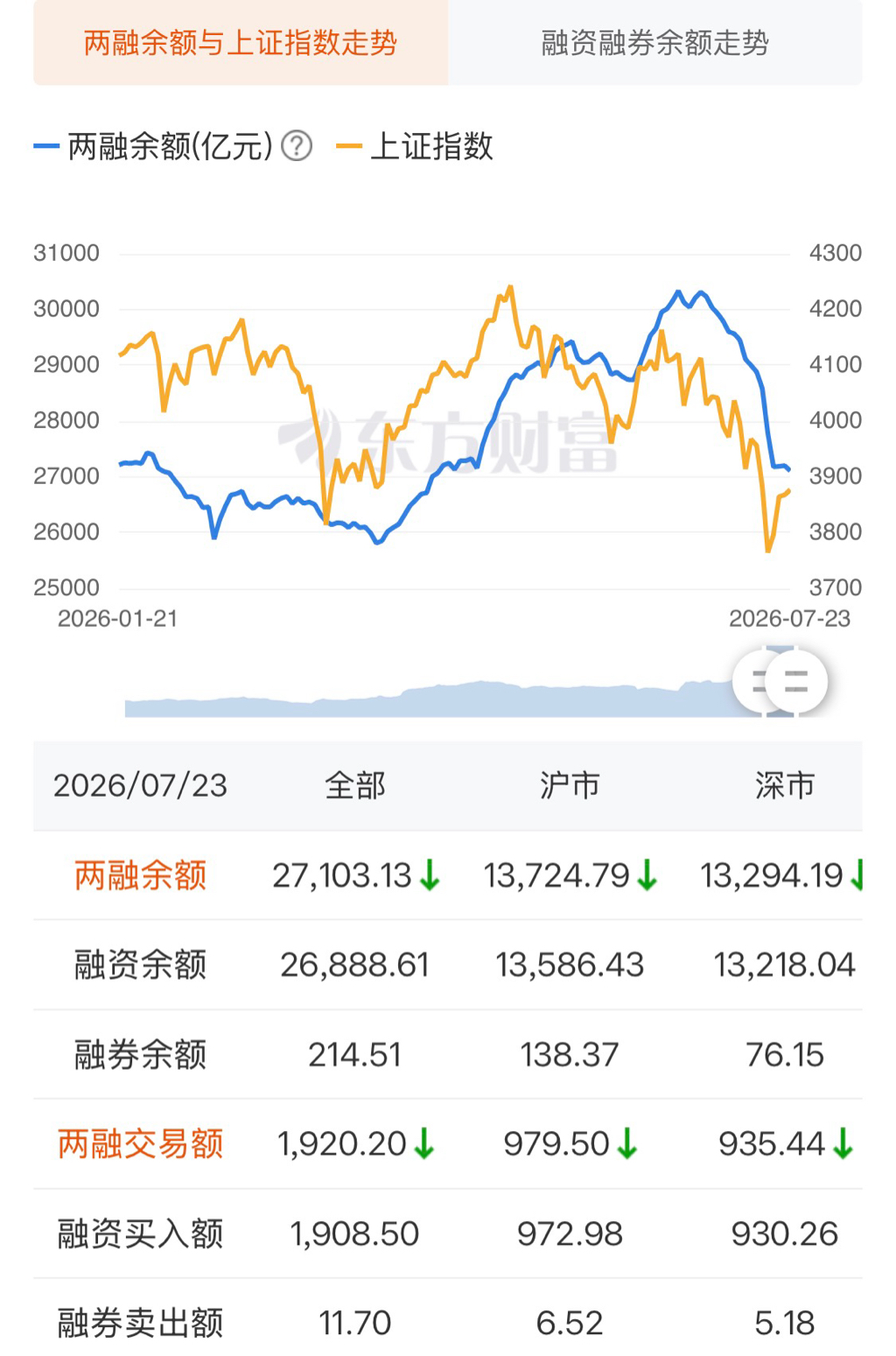Switch to 融资融券余额走势 tab
This screenshot has width=896, height=1356.
pyautogui.click(x=655, y=42)
